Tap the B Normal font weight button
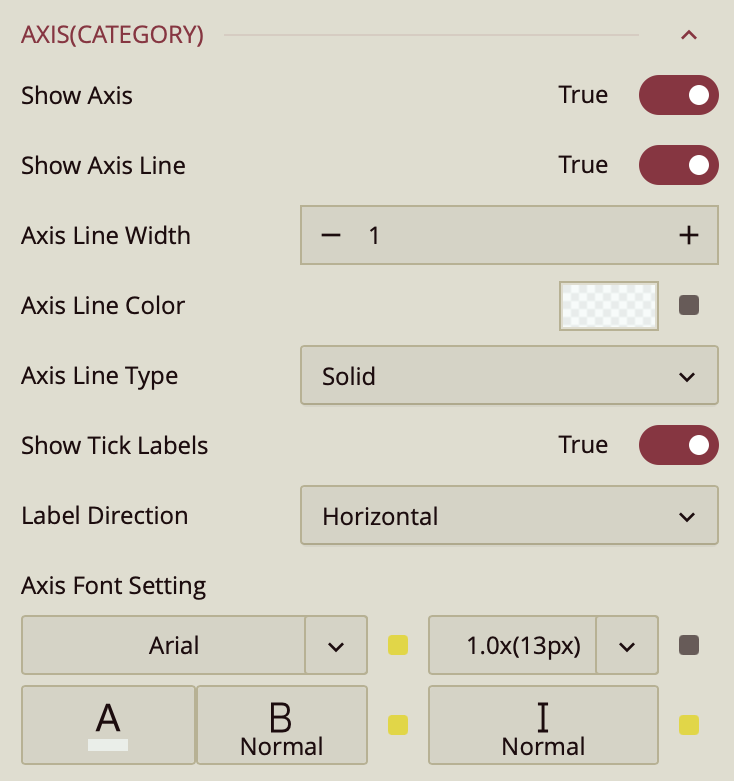734x781 pixels. click(282, 725)
